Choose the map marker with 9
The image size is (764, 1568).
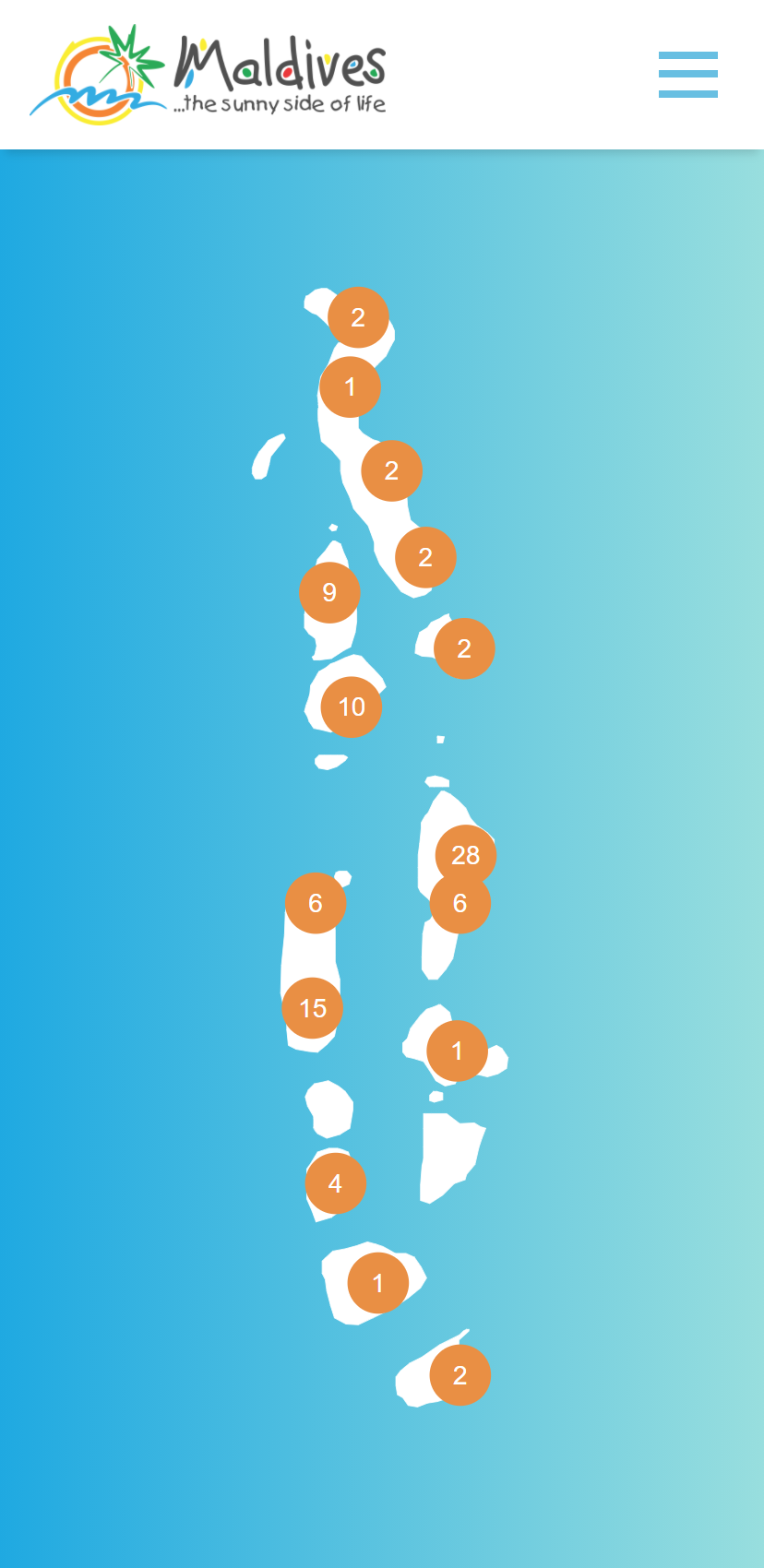pos(329,592)
